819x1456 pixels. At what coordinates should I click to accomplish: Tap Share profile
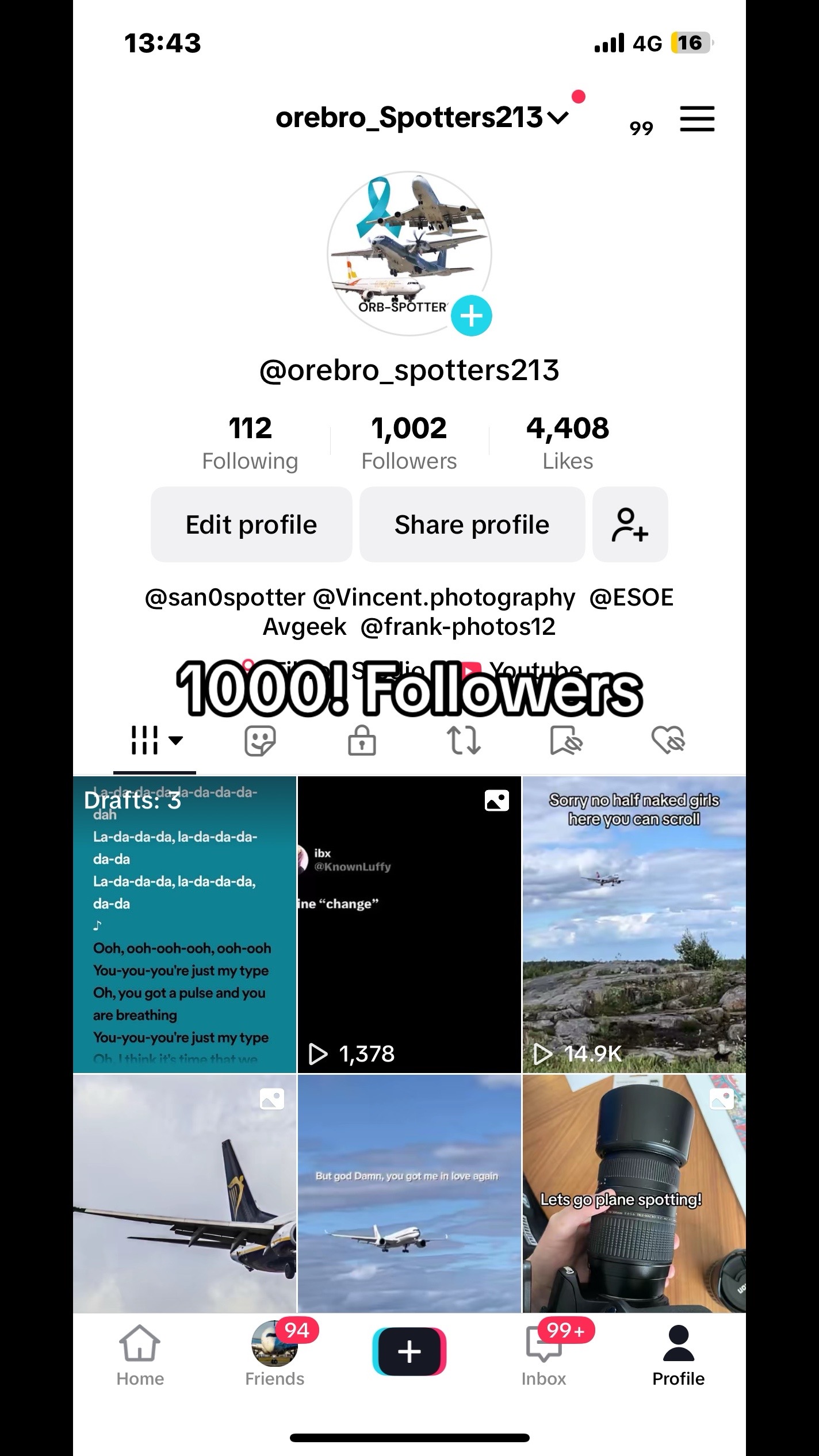(x=472, y=524)
